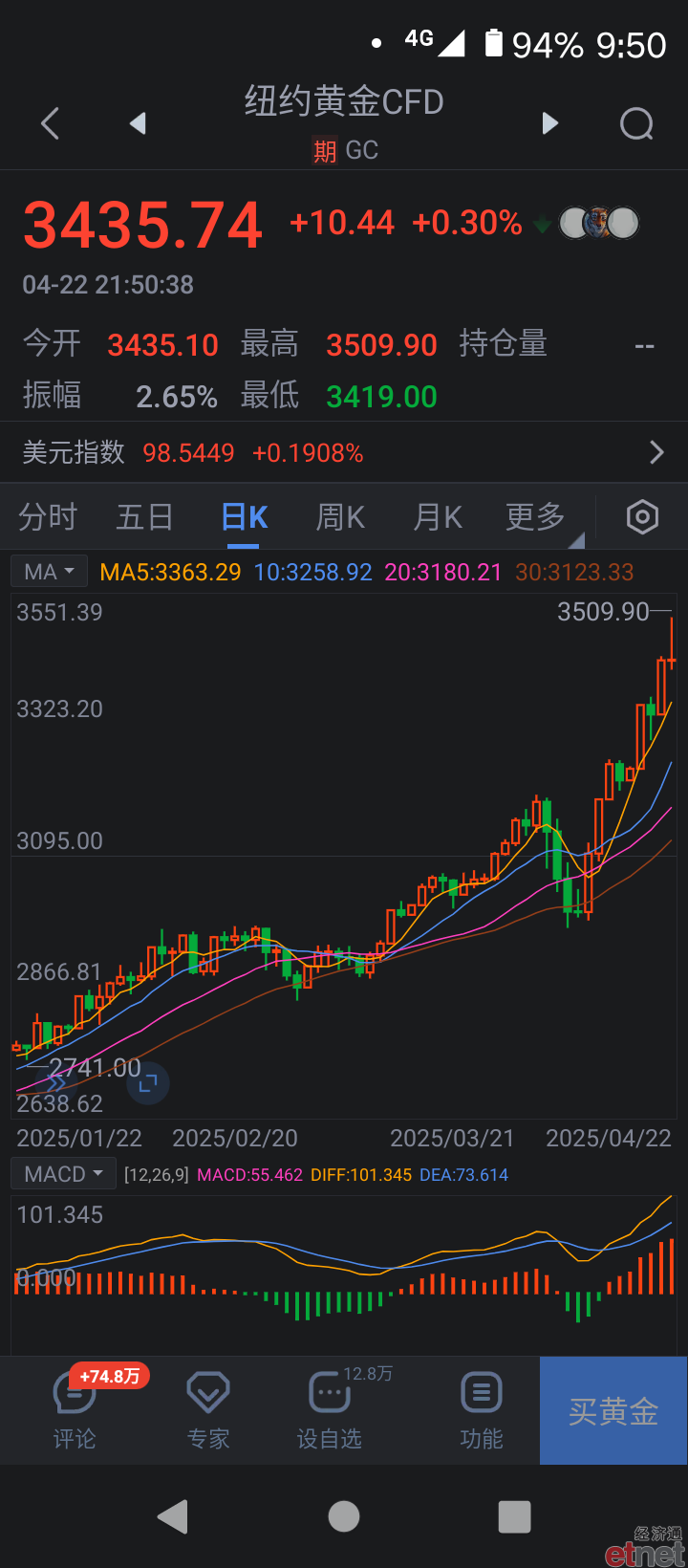This screenshot has height=1568, width=688.
Task: Tap 设自选 to add to watchlist
Action: pos(330,1410)
